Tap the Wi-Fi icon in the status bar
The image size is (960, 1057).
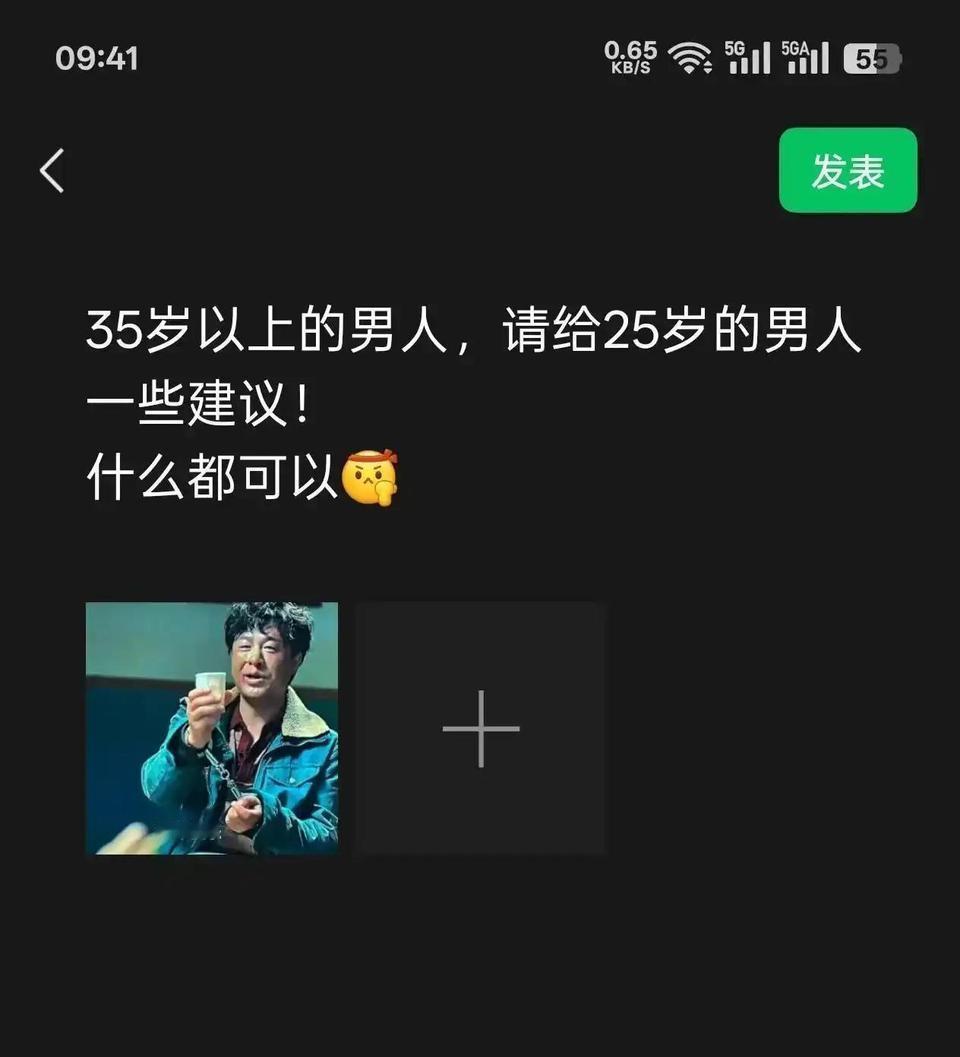pos(692,55)
